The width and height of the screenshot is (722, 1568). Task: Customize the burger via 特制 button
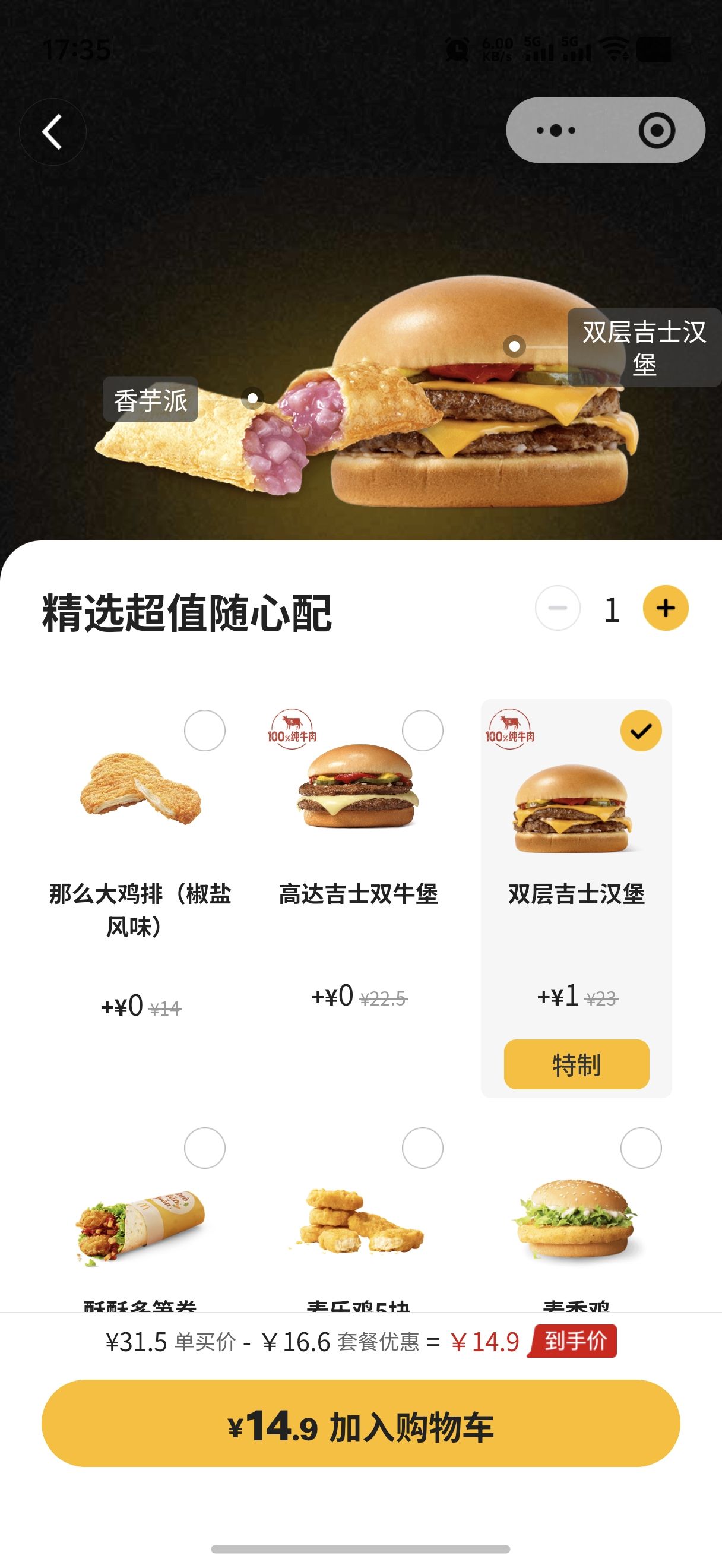coord(576,1064)
